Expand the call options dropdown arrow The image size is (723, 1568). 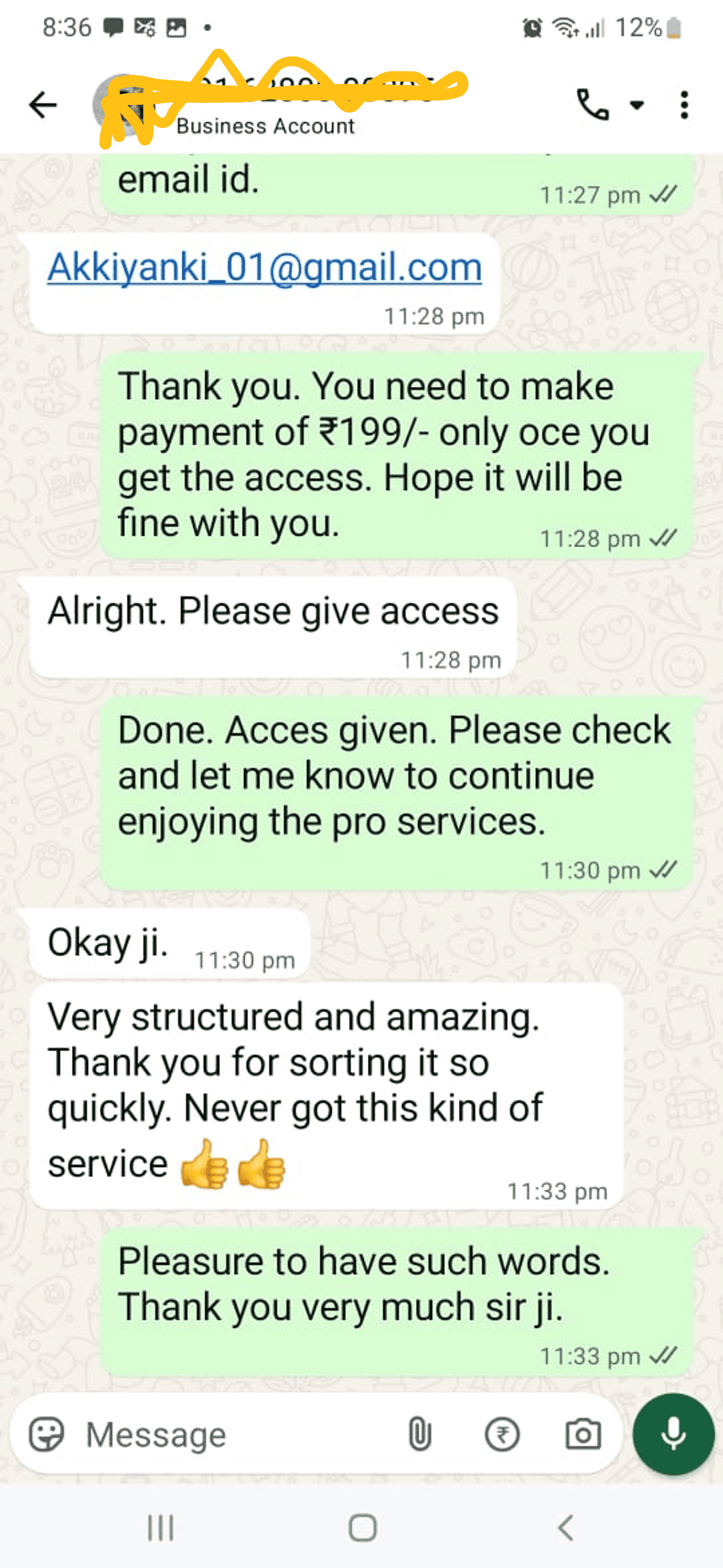(636, 105)
